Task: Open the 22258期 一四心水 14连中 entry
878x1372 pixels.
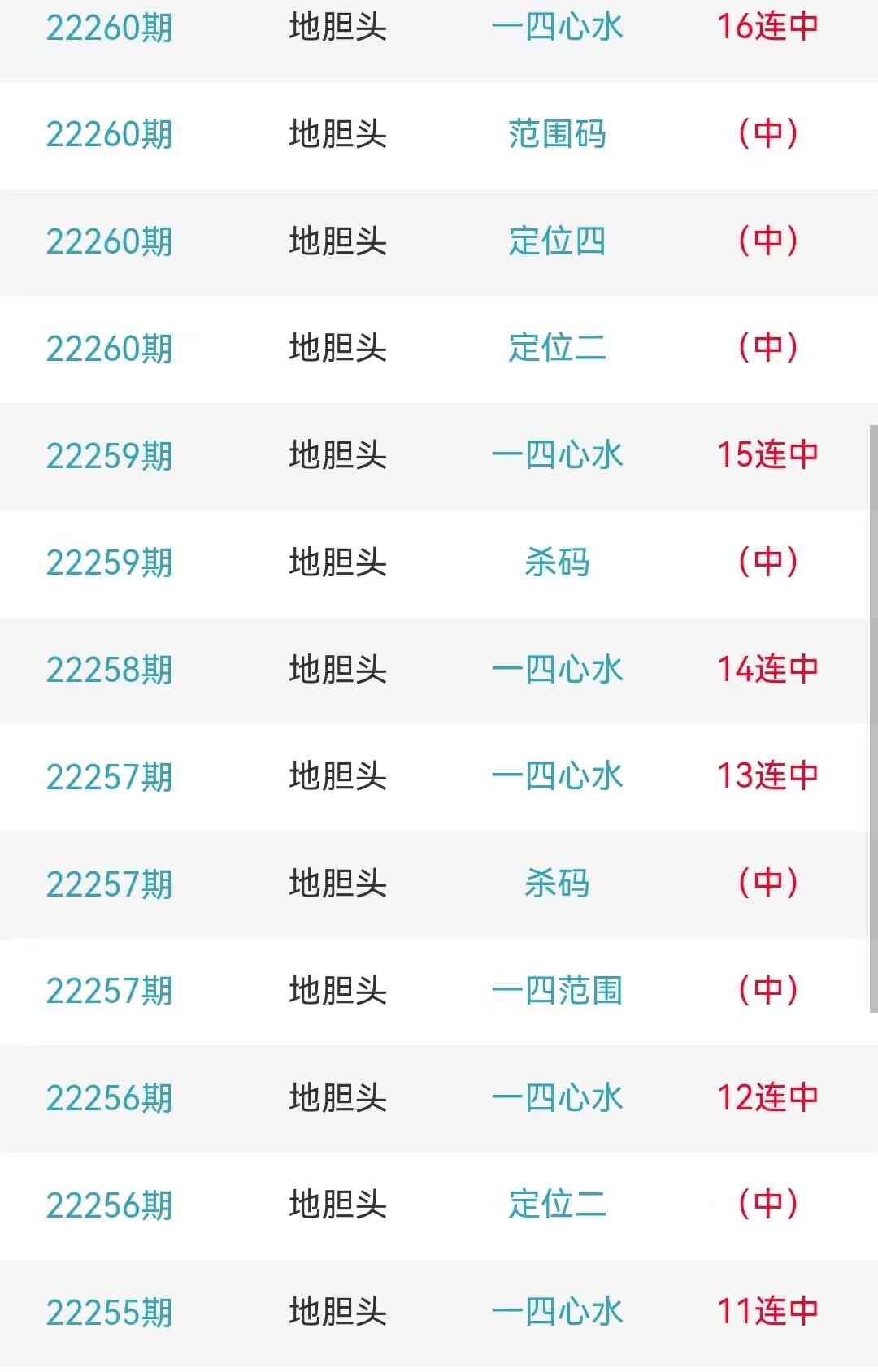Action: [557, 670]
